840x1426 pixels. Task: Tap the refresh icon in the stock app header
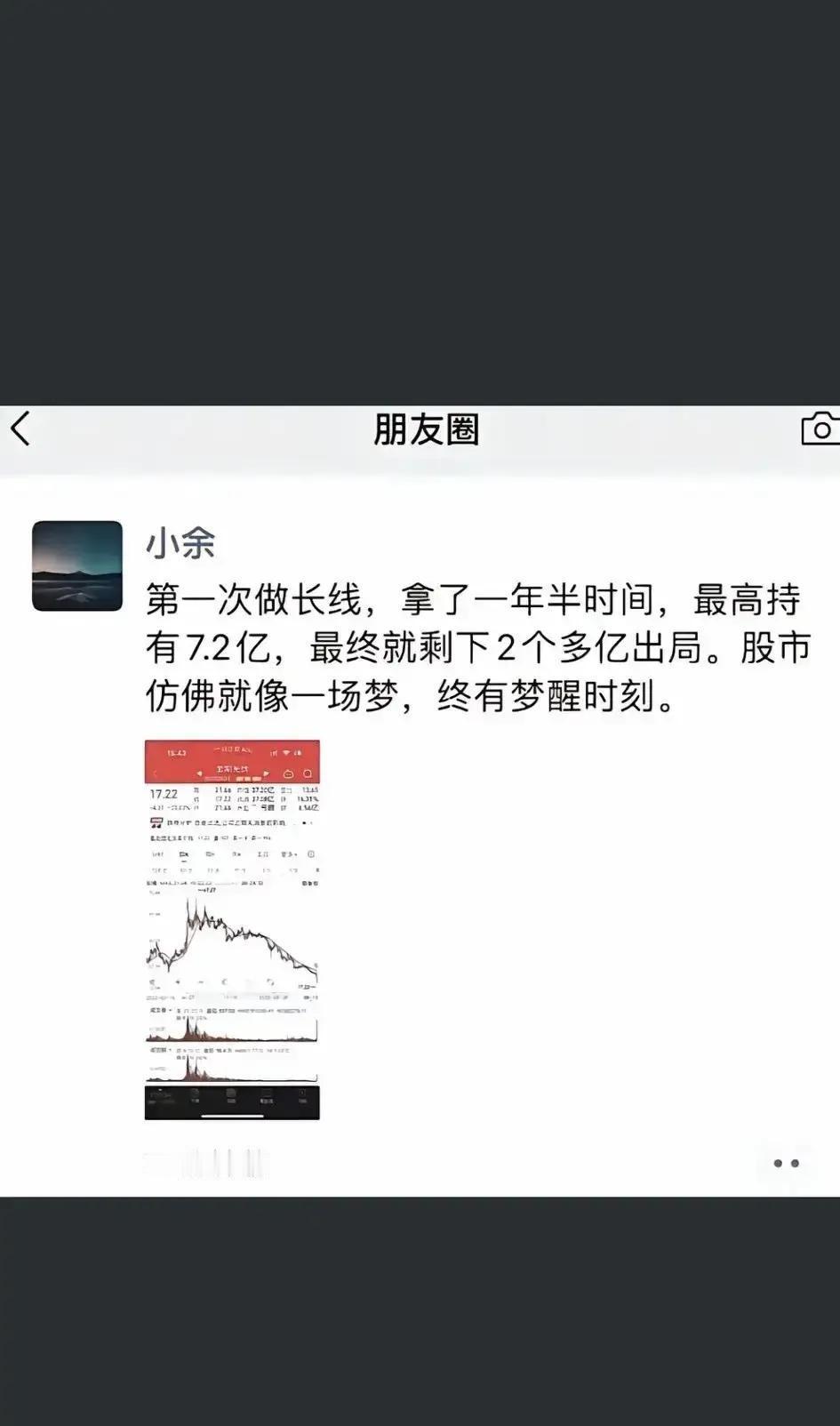(289, 774)
